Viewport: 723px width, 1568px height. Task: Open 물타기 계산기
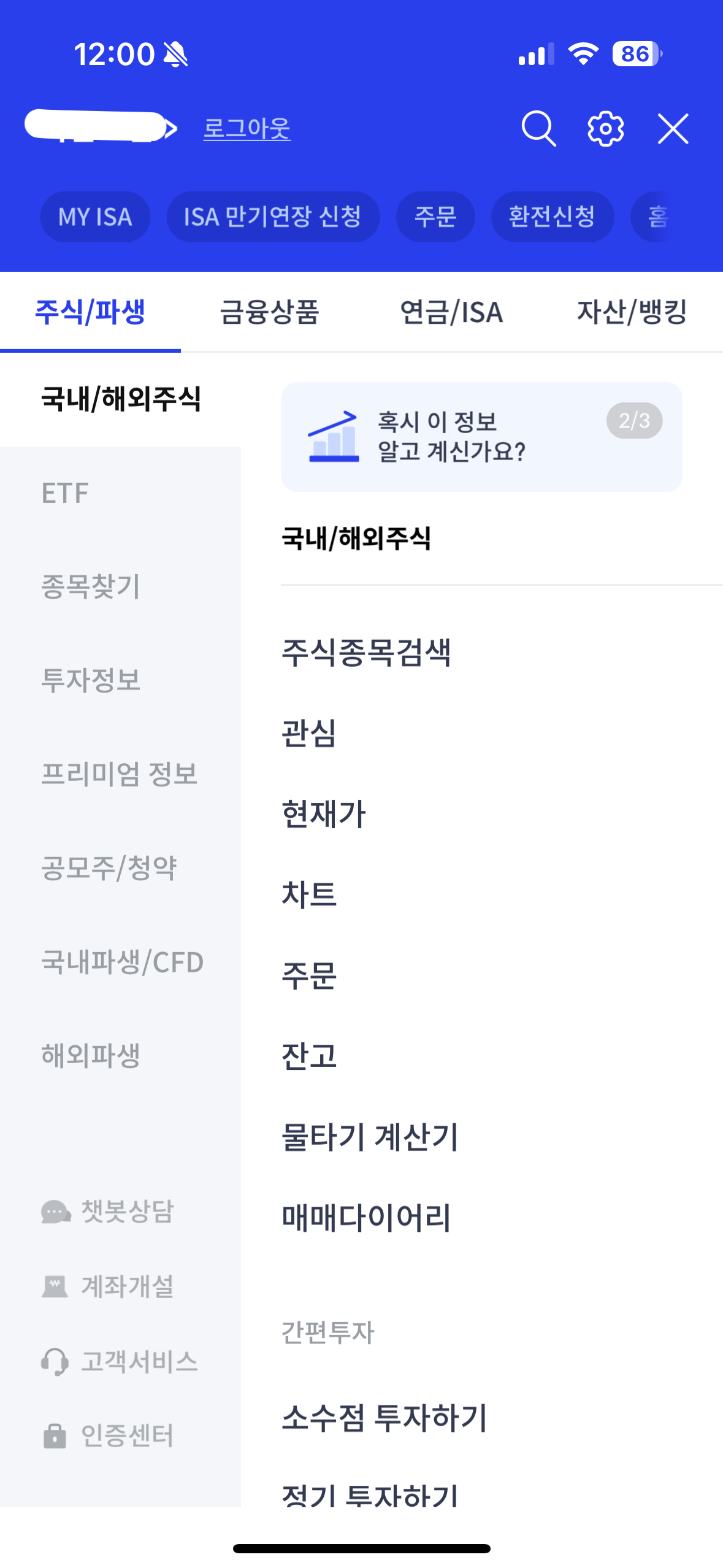tap(370, 1137)
